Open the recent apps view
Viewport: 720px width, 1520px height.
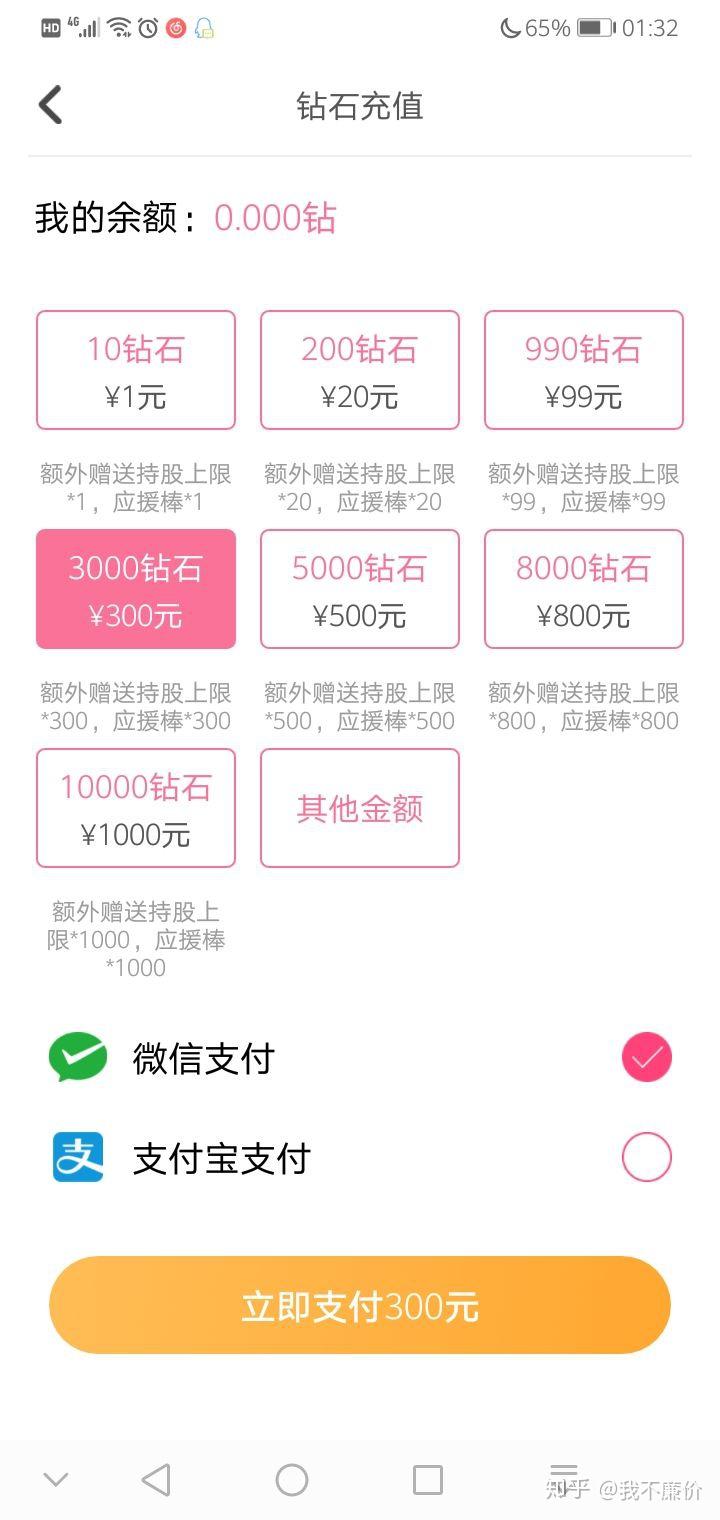[428, 1480]
